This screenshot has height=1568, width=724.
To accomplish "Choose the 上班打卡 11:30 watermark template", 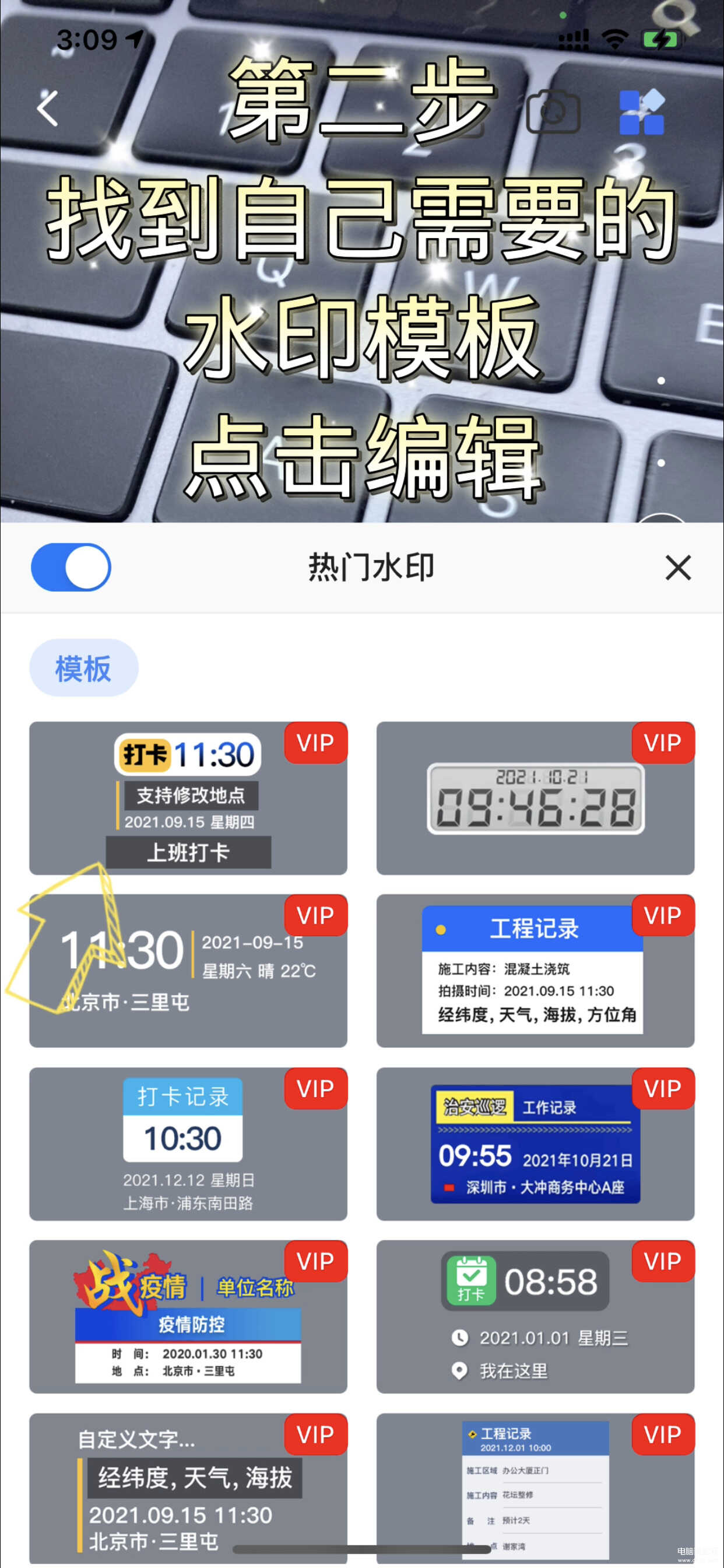I will [188, 798].
